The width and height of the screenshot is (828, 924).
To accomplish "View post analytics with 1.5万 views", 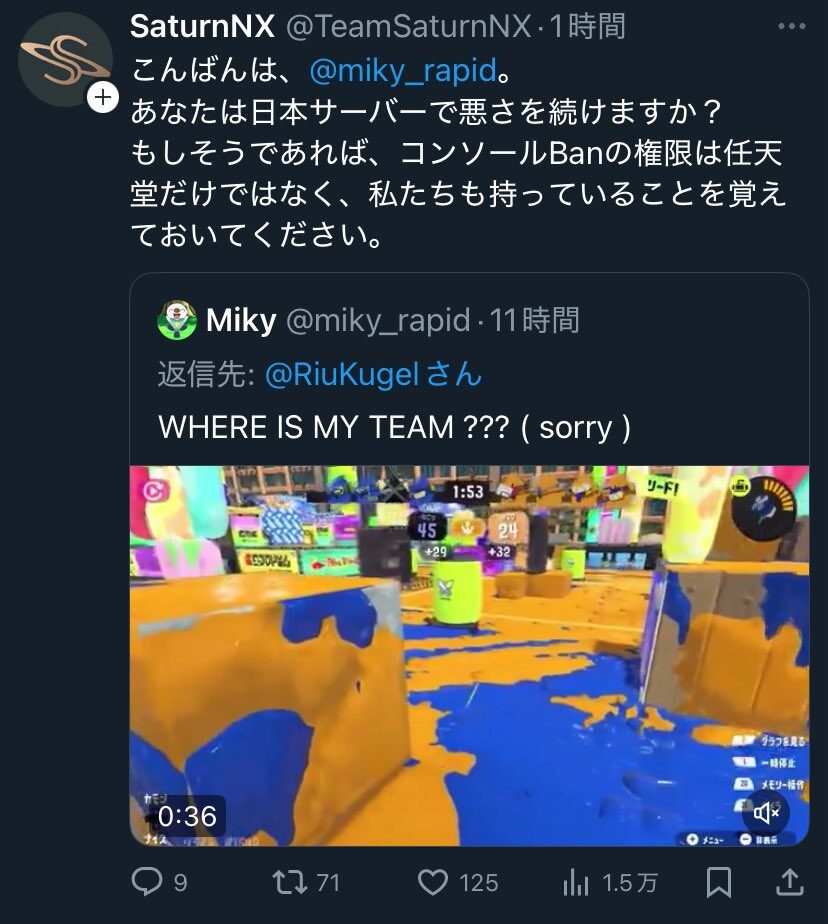I will (577, 882).
